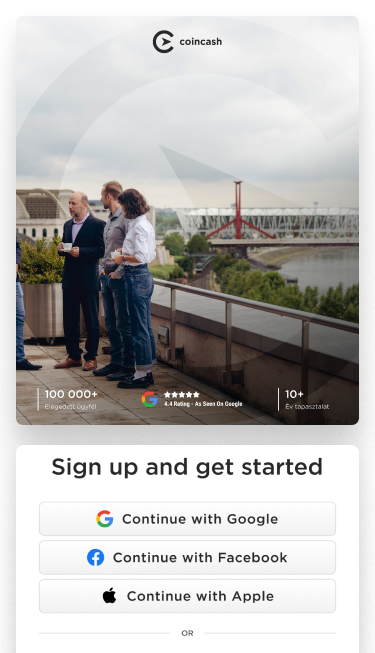The width and height of the screenshot is (375, 653).
Task: Sign up using Continue with Apple
Action: 187,596
